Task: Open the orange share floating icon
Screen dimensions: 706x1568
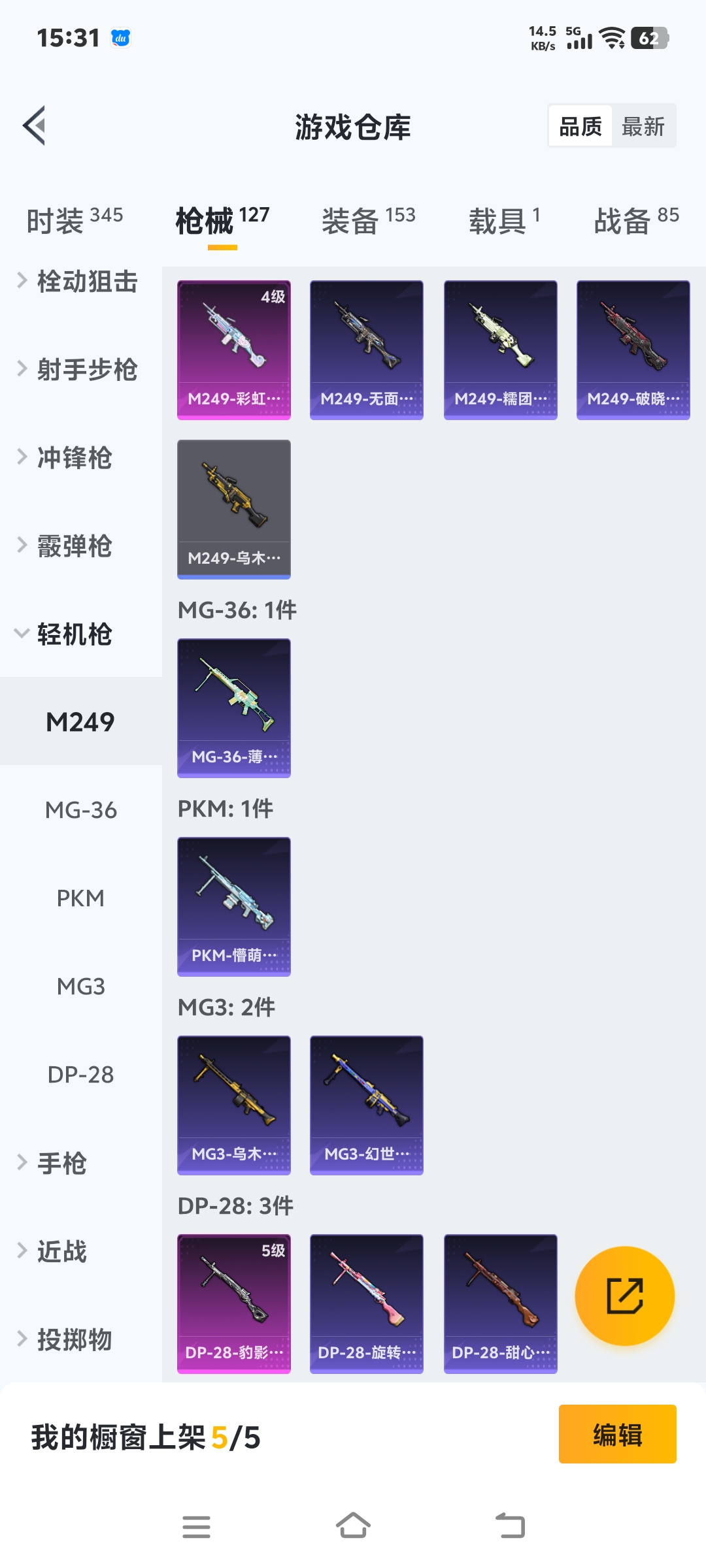Action: coord(624,1297)
